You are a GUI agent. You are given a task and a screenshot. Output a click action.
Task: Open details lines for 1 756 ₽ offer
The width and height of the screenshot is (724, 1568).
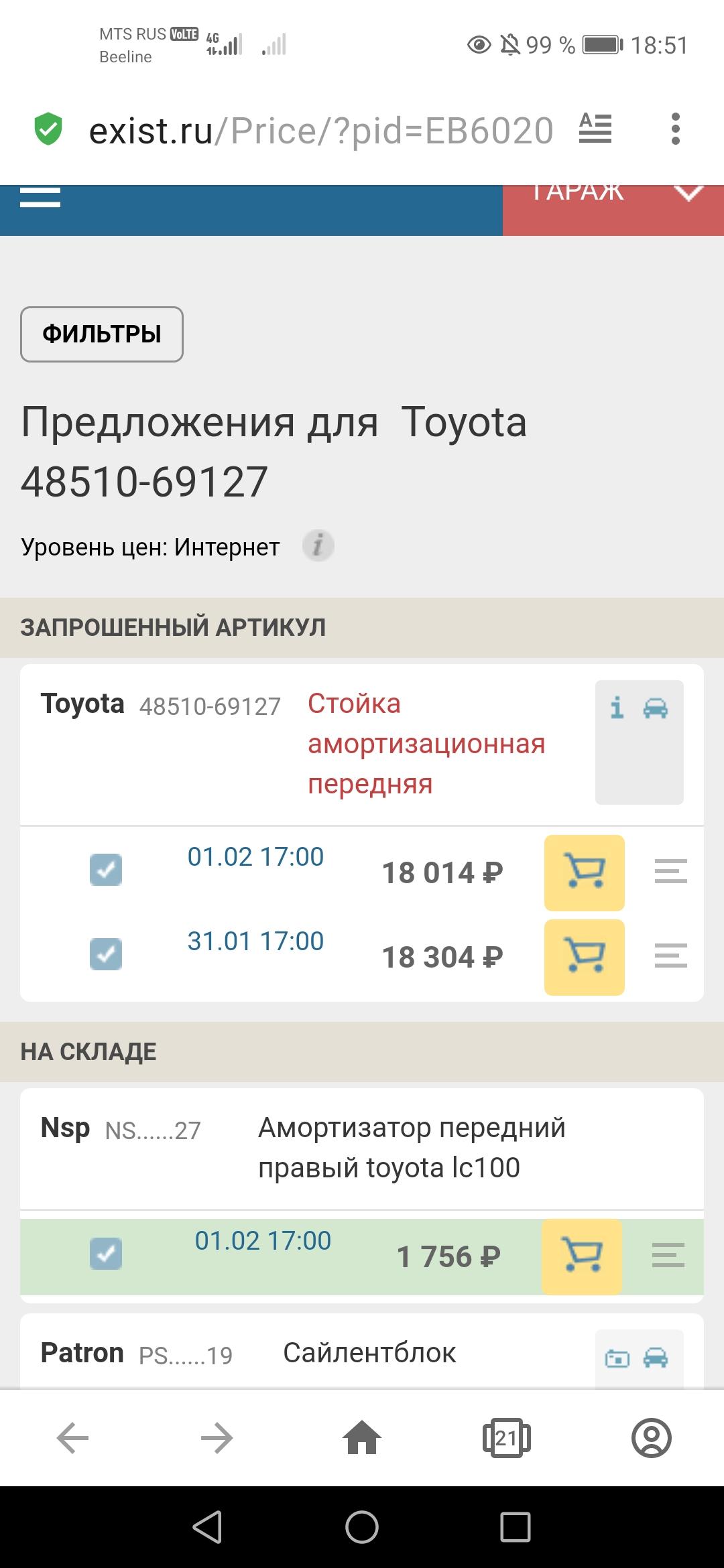tap(668, 1255)
